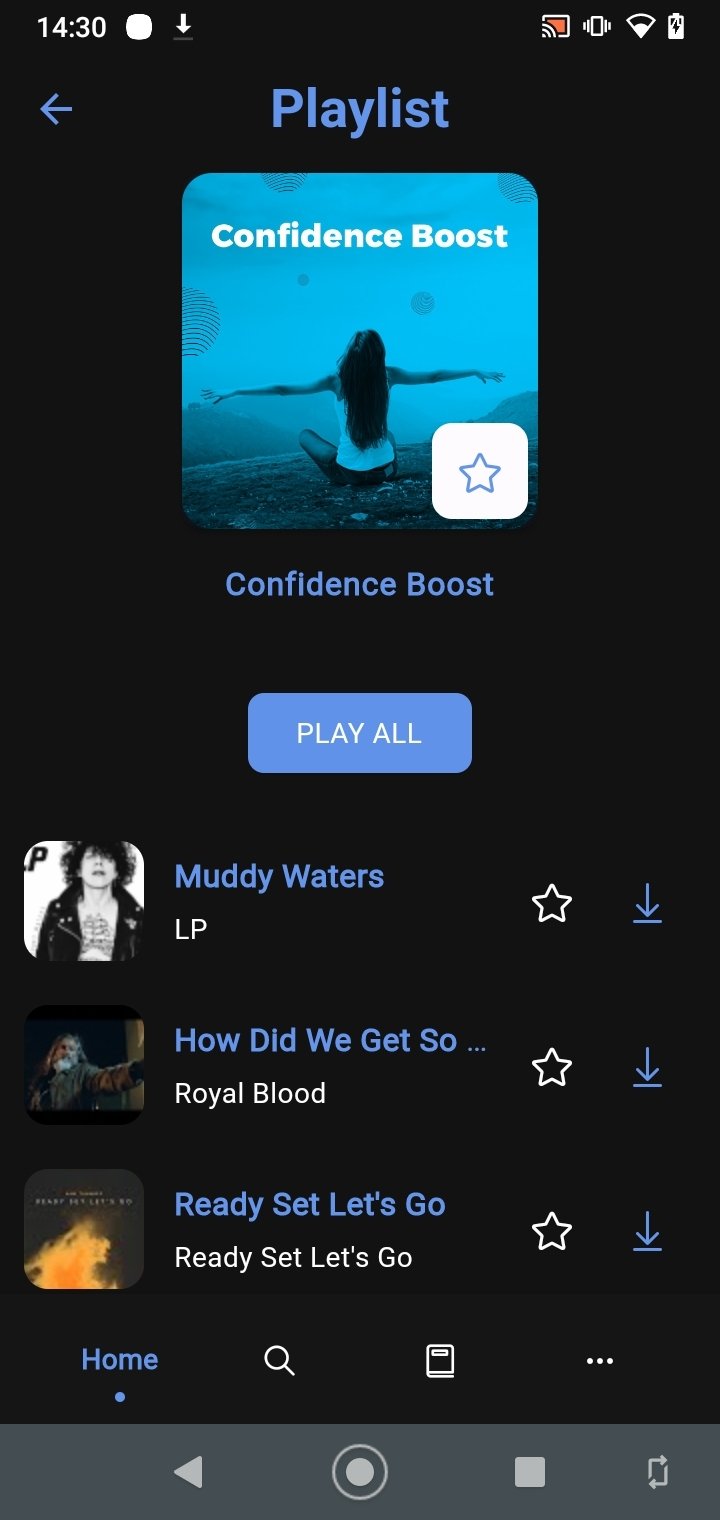
Task: Open the track How Did We Get So Dark
Action: 330,1040
